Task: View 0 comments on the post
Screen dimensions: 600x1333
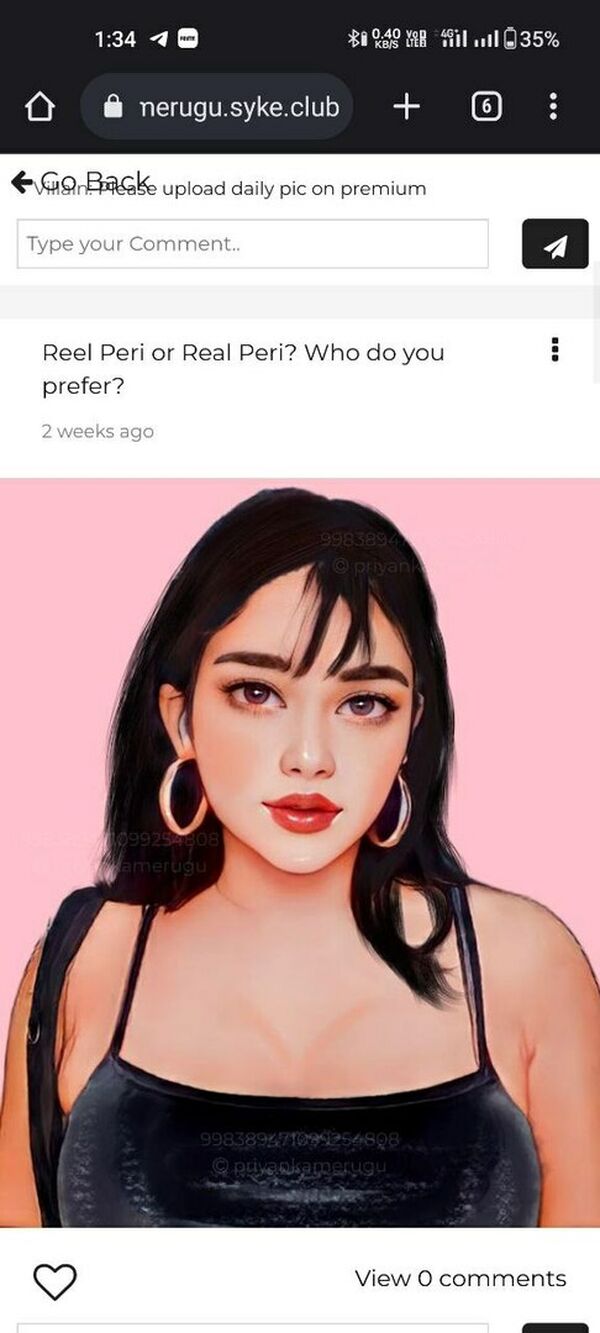Action: [460, 1278]
